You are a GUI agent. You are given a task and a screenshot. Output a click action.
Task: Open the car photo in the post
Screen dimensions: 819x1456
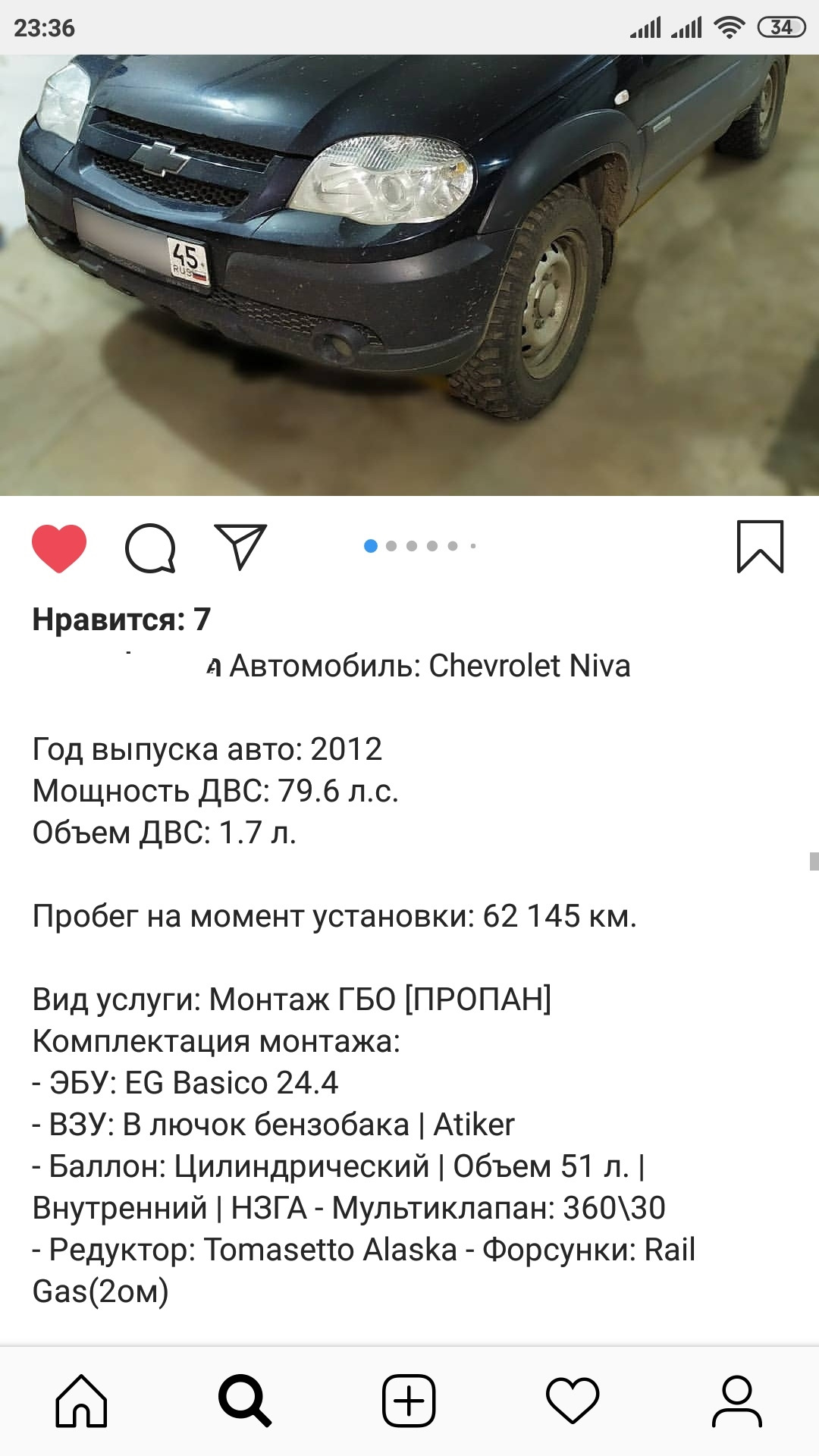409,275
